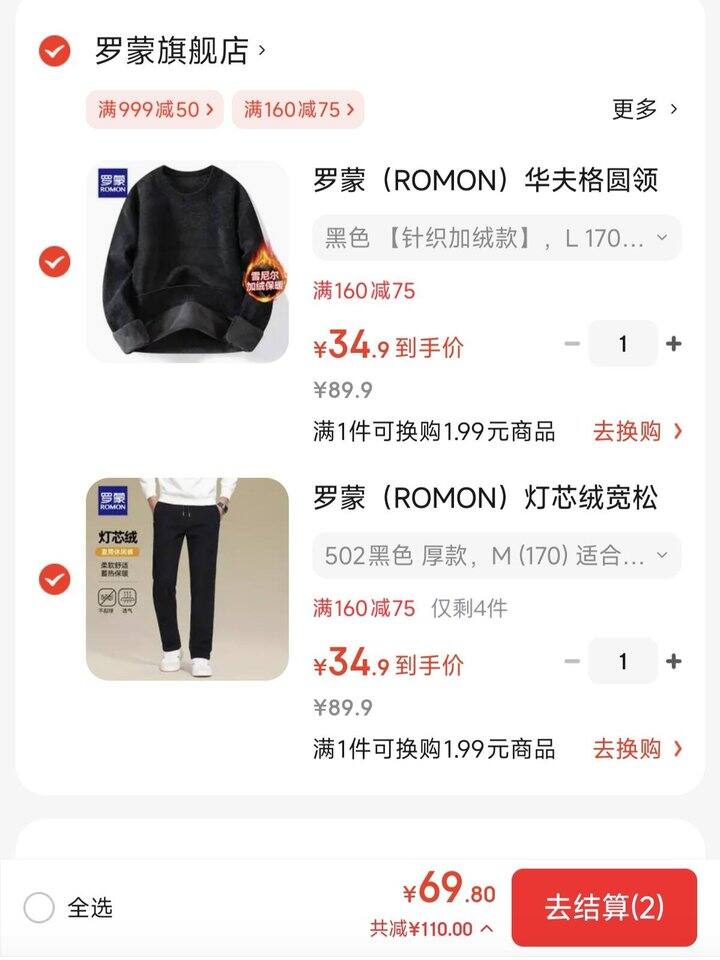Decrease quantity of 华夫格圆领 sweater
The image size is (720, 960).
pos(572,344)
